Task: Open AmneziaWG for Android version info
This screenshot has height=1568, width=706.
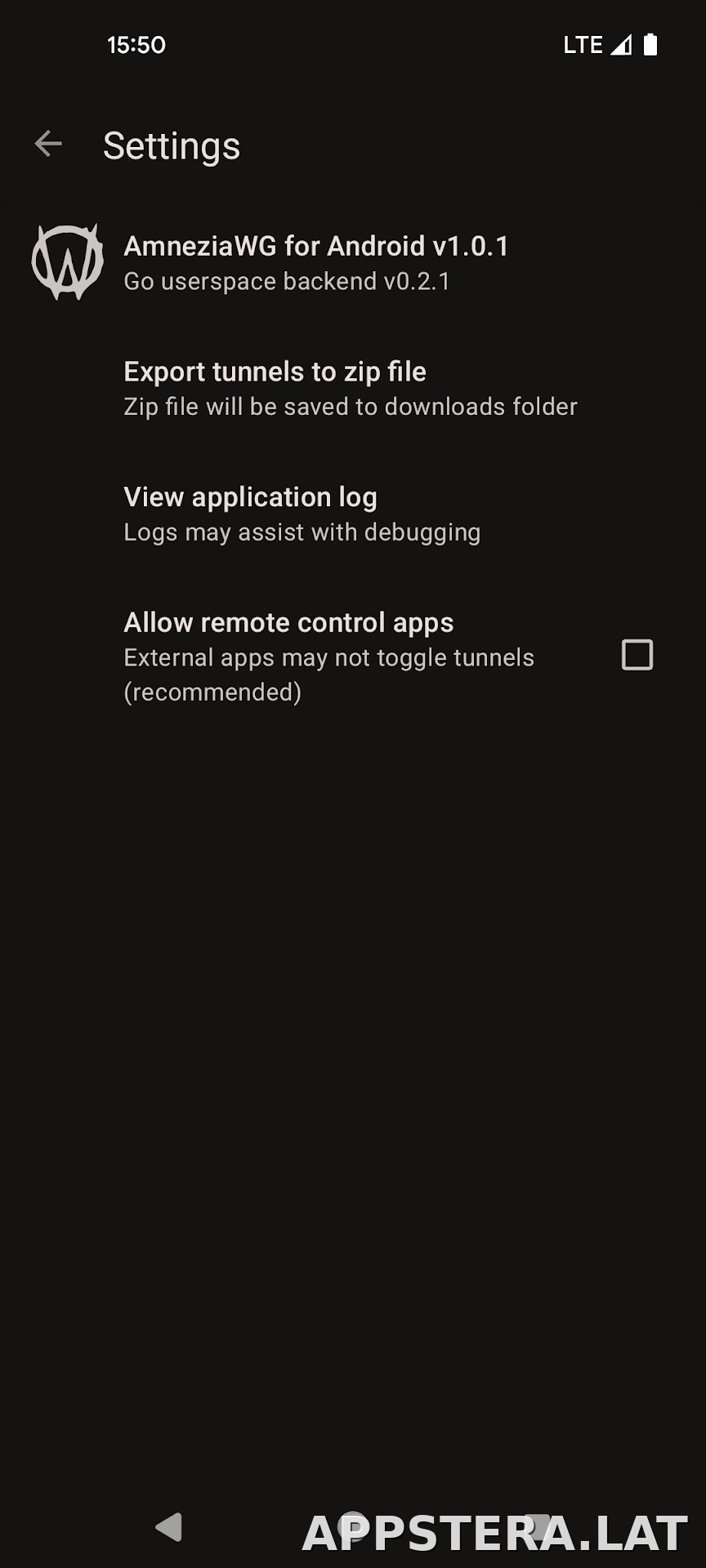Action: (353, 262)
